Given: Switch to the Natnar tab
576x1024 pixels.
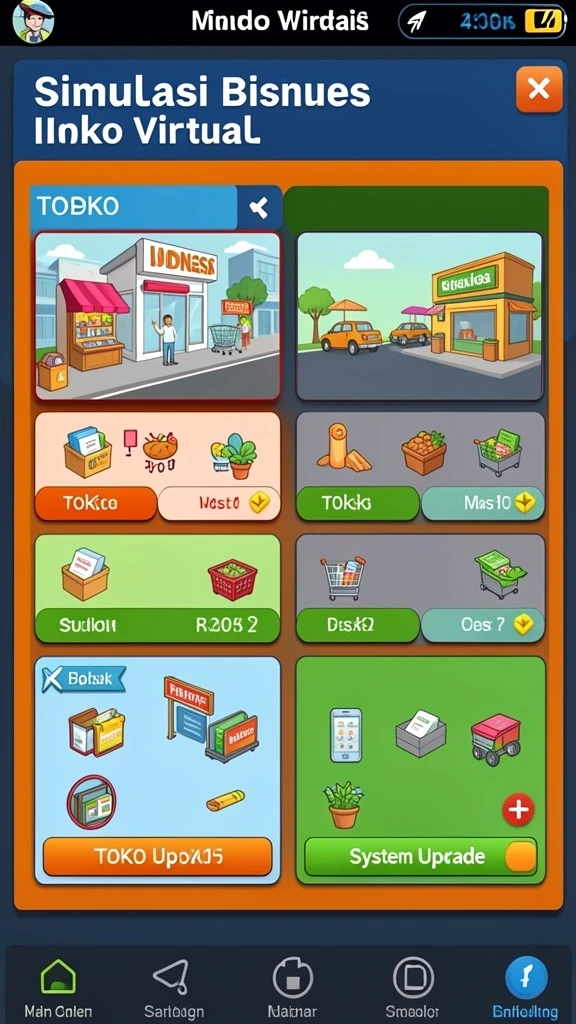Looking at the screenshot, I should coord(292,989).
